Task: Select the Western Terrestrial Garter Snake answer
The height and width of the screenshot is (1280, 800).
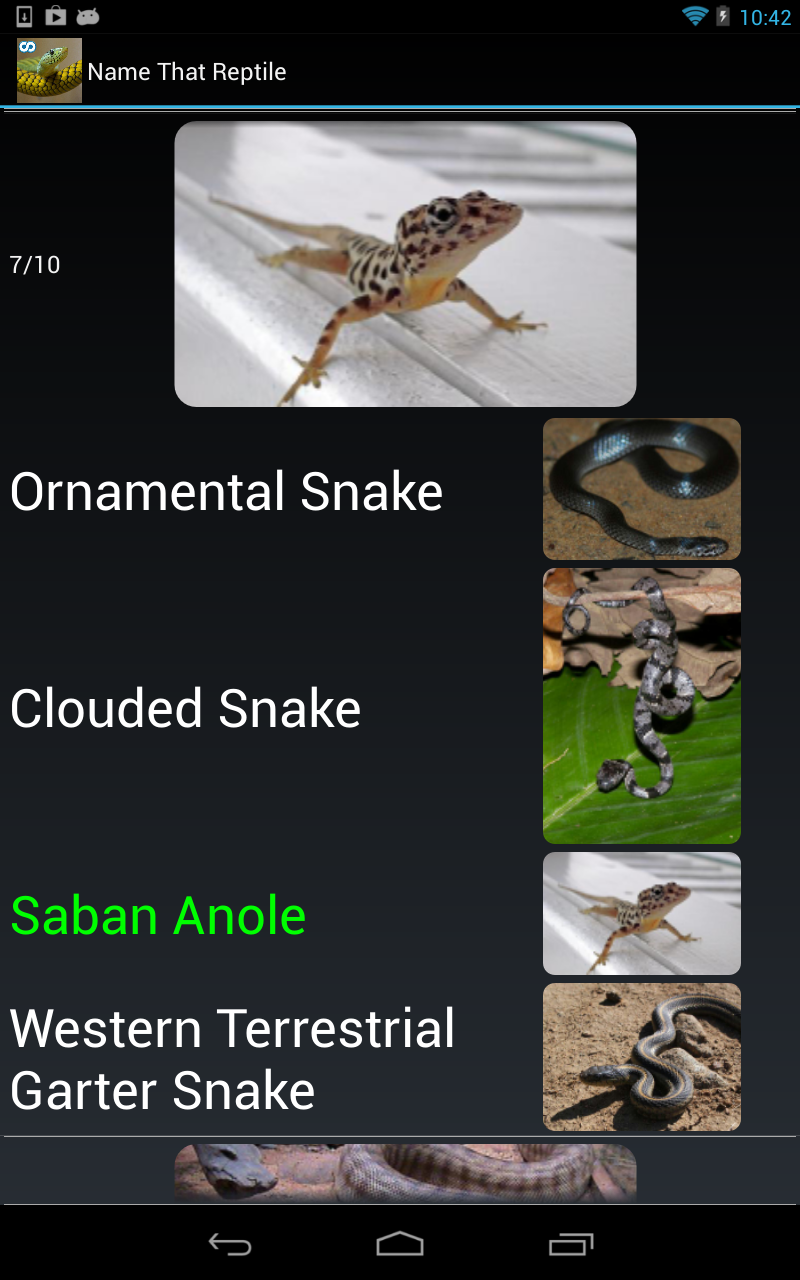Action: (233, 1058)
